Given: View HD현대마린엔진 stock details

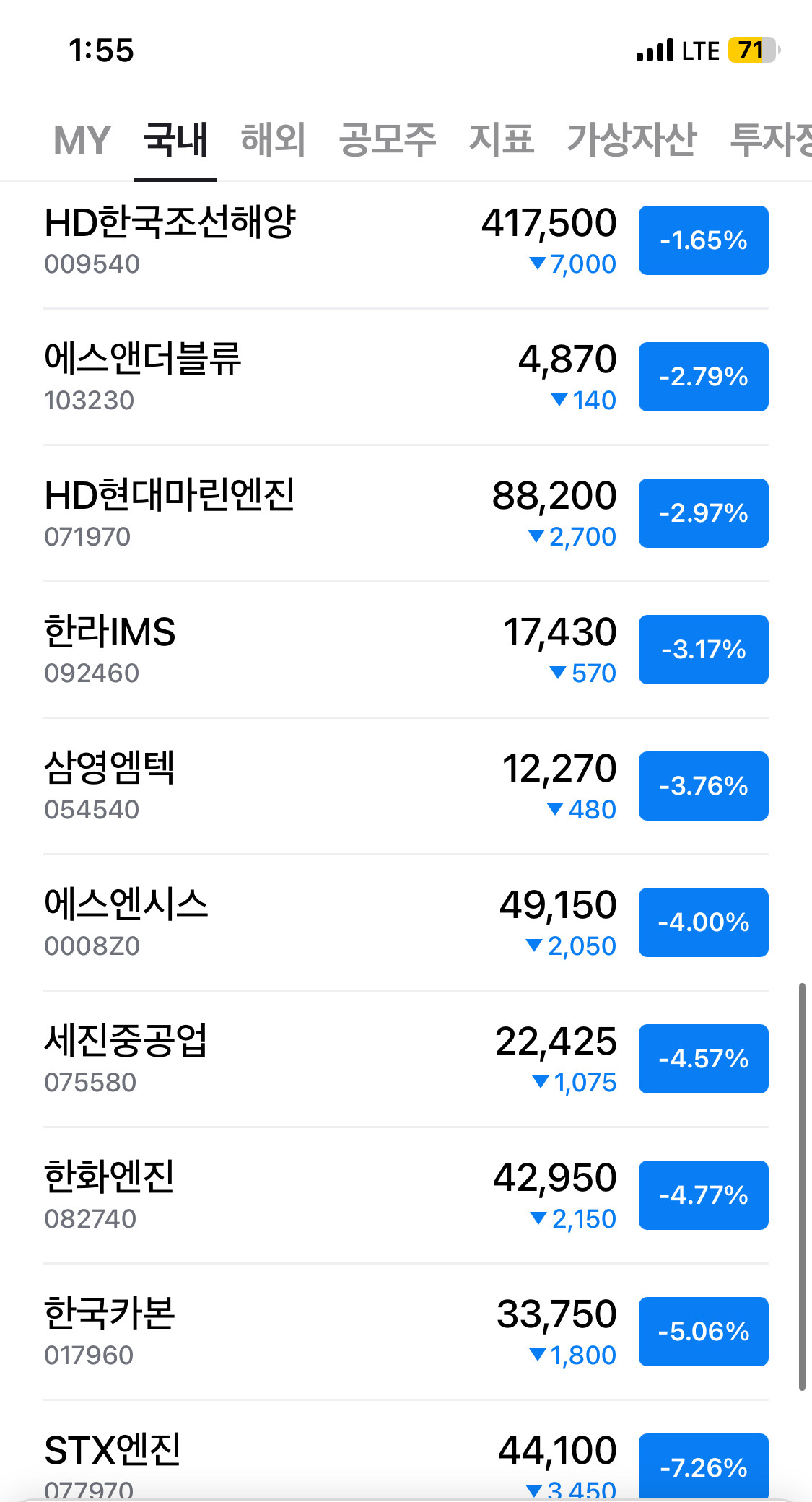Looking at the screenshot, I should [289, 514].
